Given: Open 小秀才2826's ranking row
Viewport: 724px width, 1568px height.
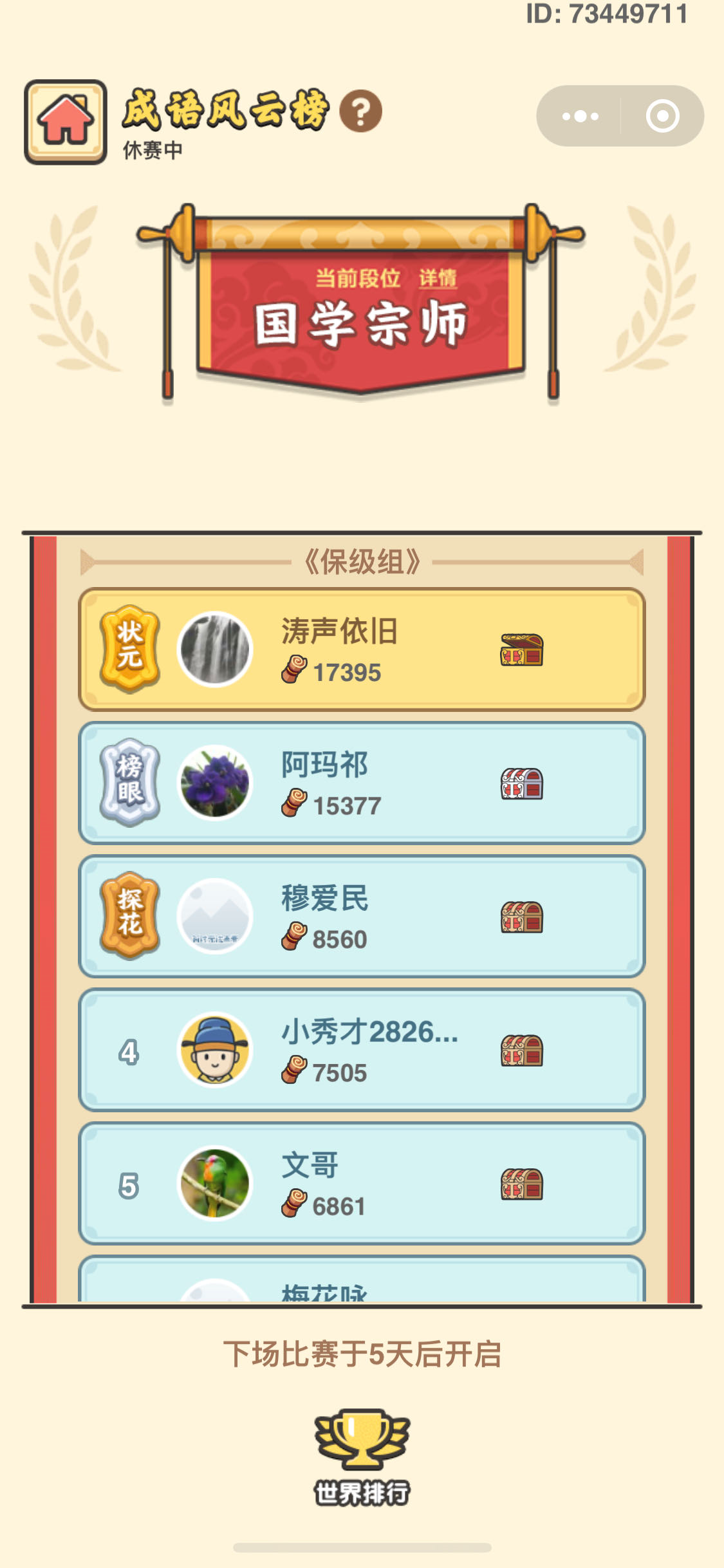Looking at the screenshot, I should click(x=362, y=1050).
